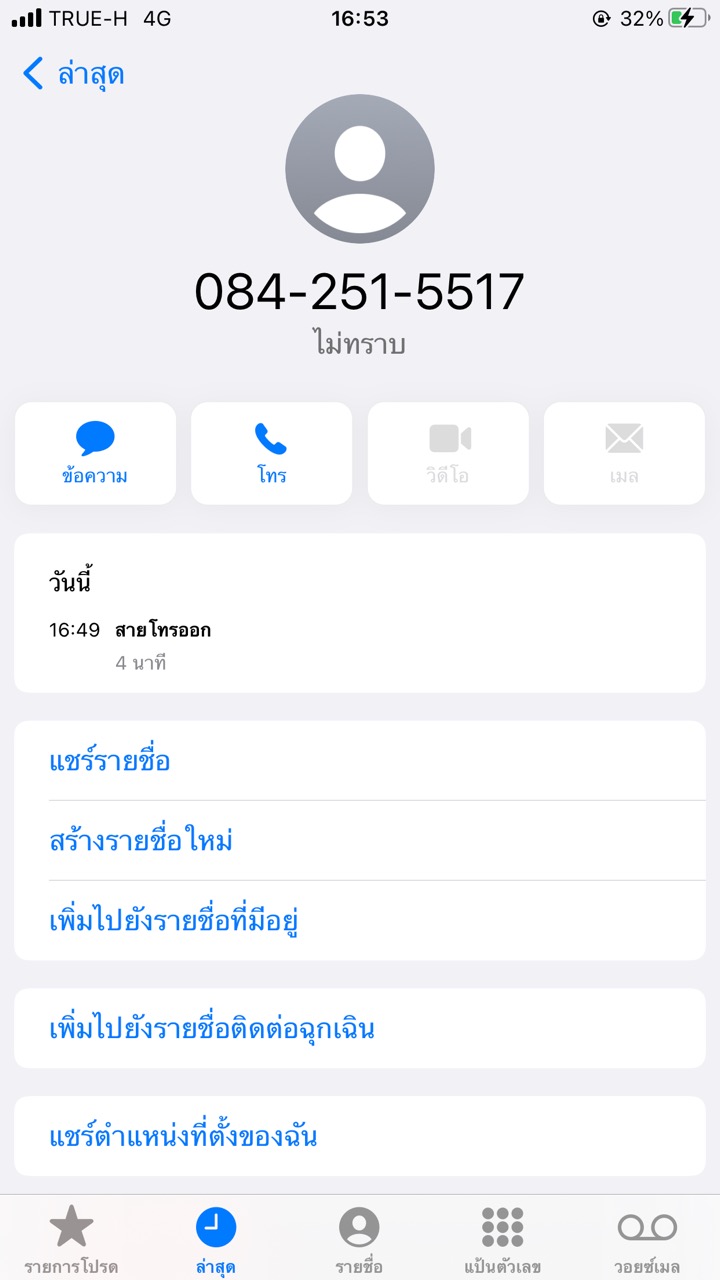Switch to แป้นตัวเลข keypad tab
This screenshot has height=1280, width=720.
(x=503, y=1239)
